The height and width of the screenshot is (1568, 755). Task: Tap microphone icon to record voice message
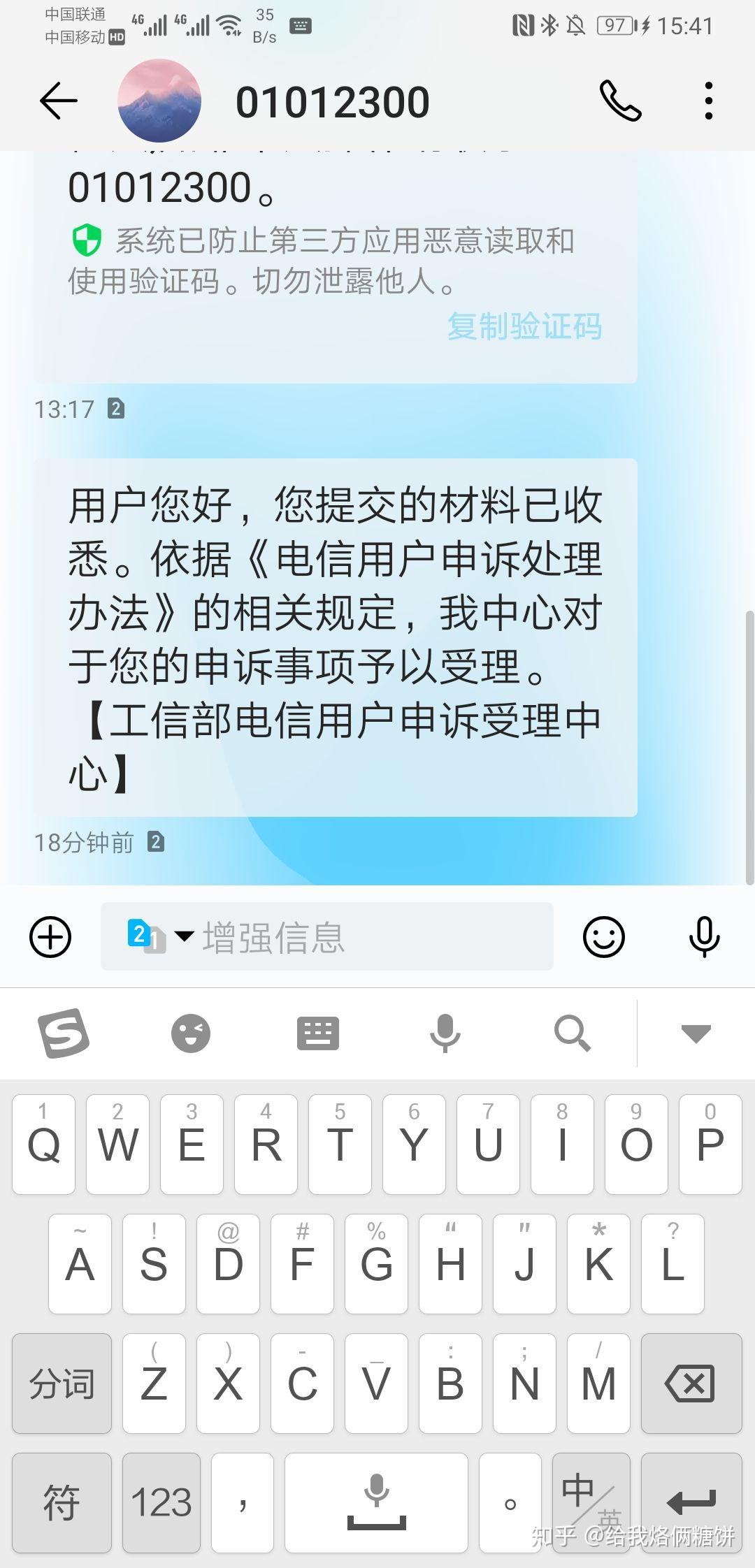[703, 936]
